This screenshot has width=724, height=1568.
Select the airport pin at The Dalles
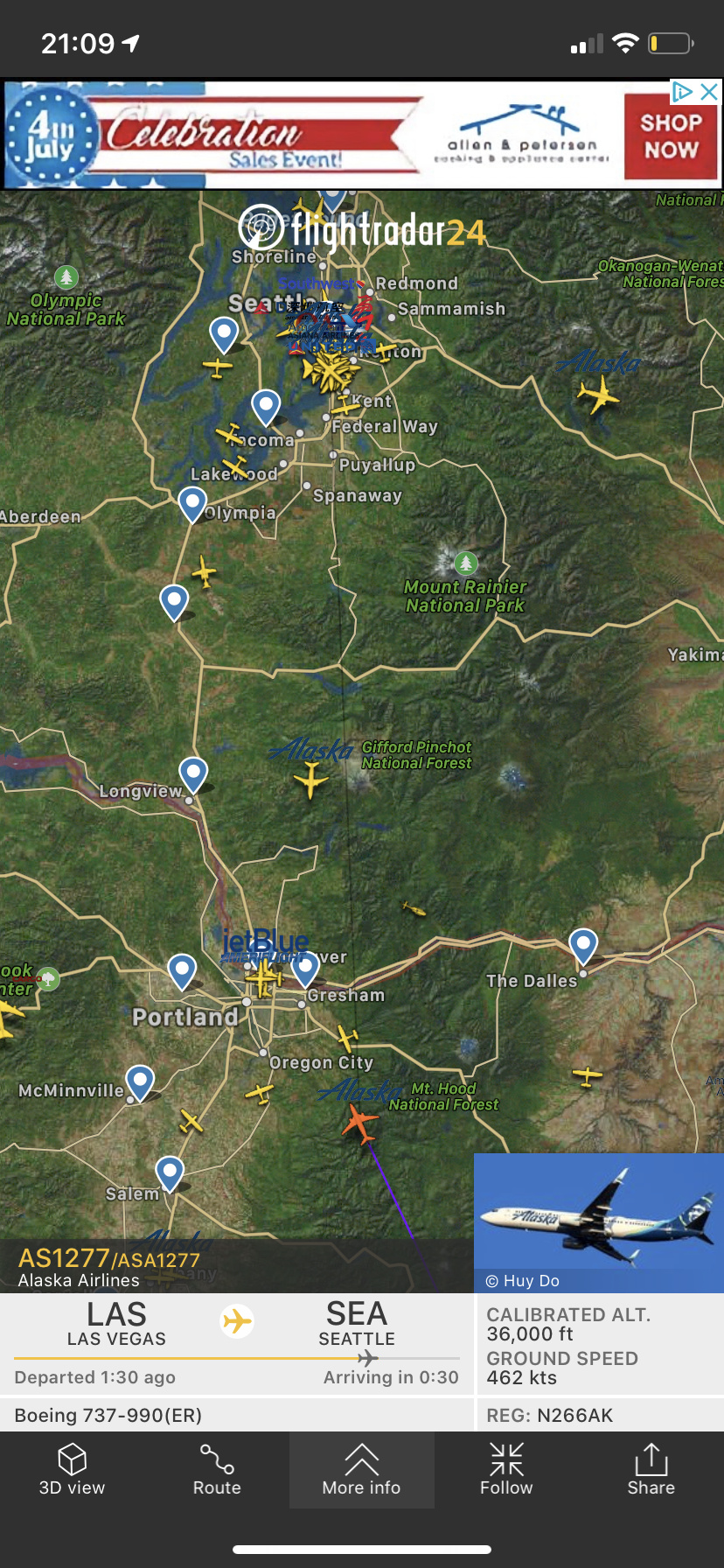(x=583, y=945)
